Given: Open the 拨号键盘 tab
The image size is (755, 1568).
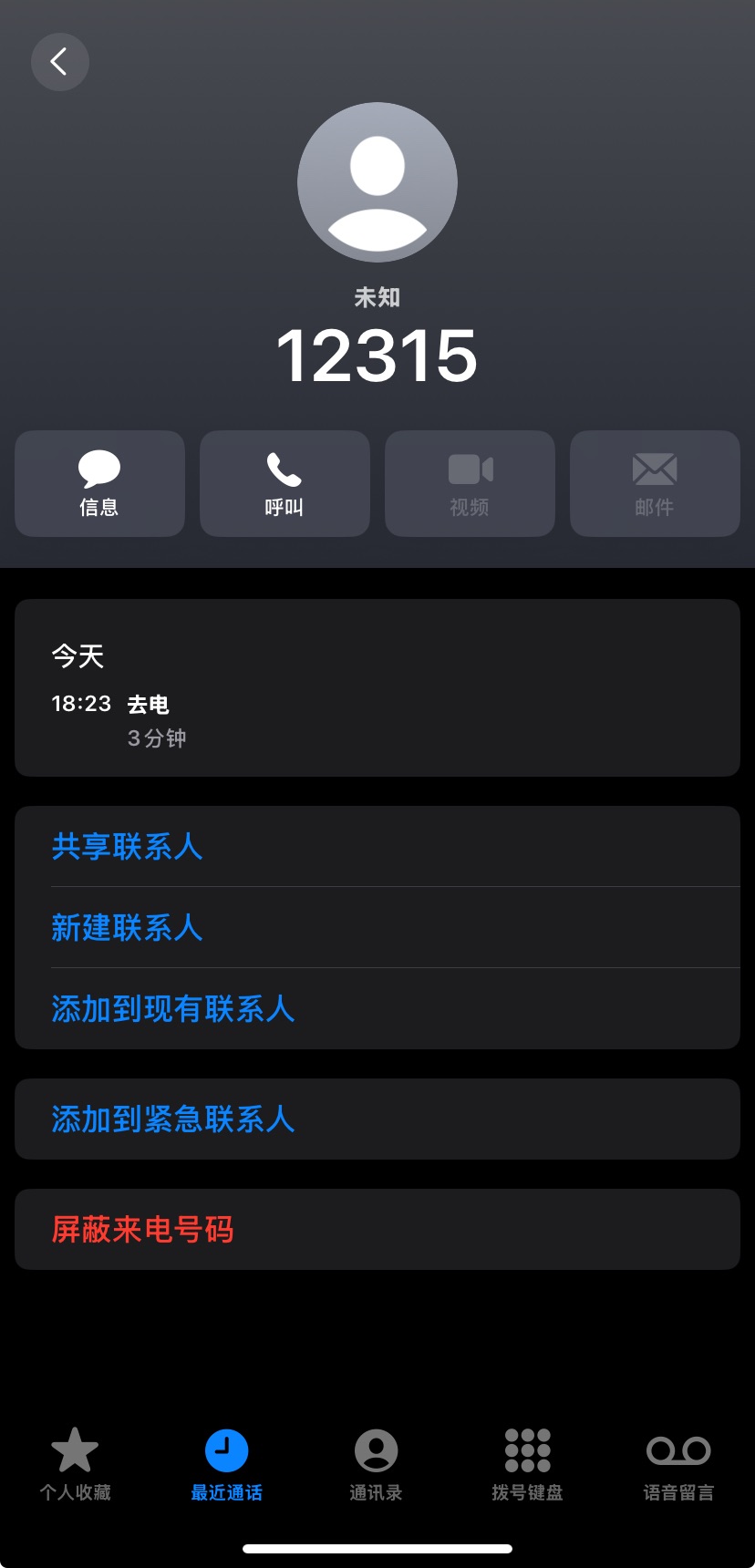Looking at the screenshot, I should pyautogui.click(x=527, y=1464).
